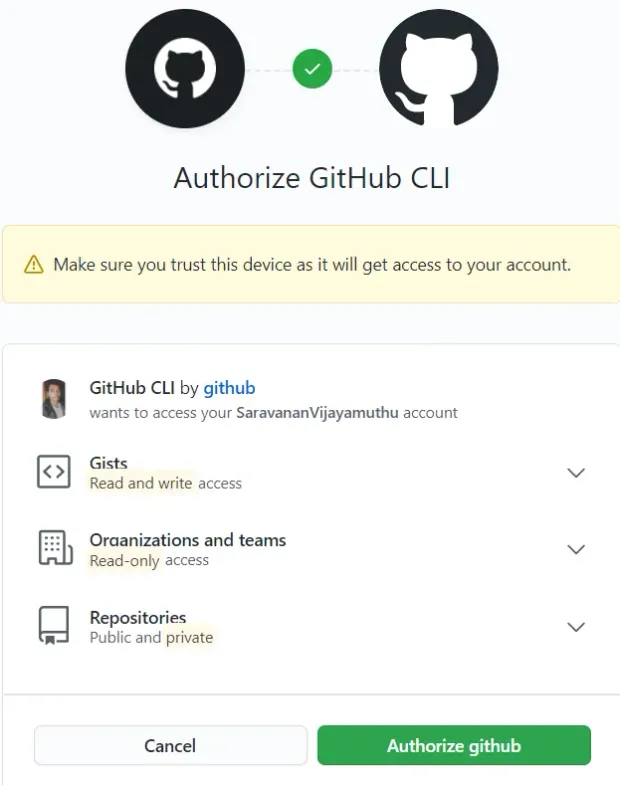Open the github developer link

pyautogui.click(x=229, y=388)
